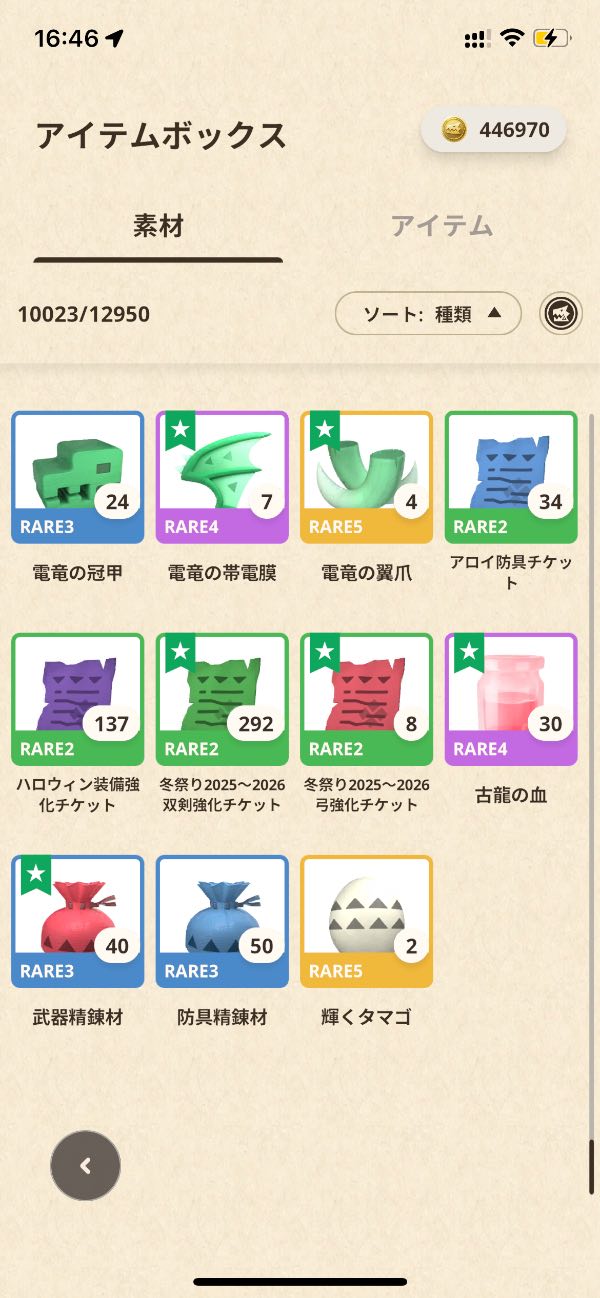Open 冬祭り2025～2026 双剣強化チケット

tap(222, 699)
